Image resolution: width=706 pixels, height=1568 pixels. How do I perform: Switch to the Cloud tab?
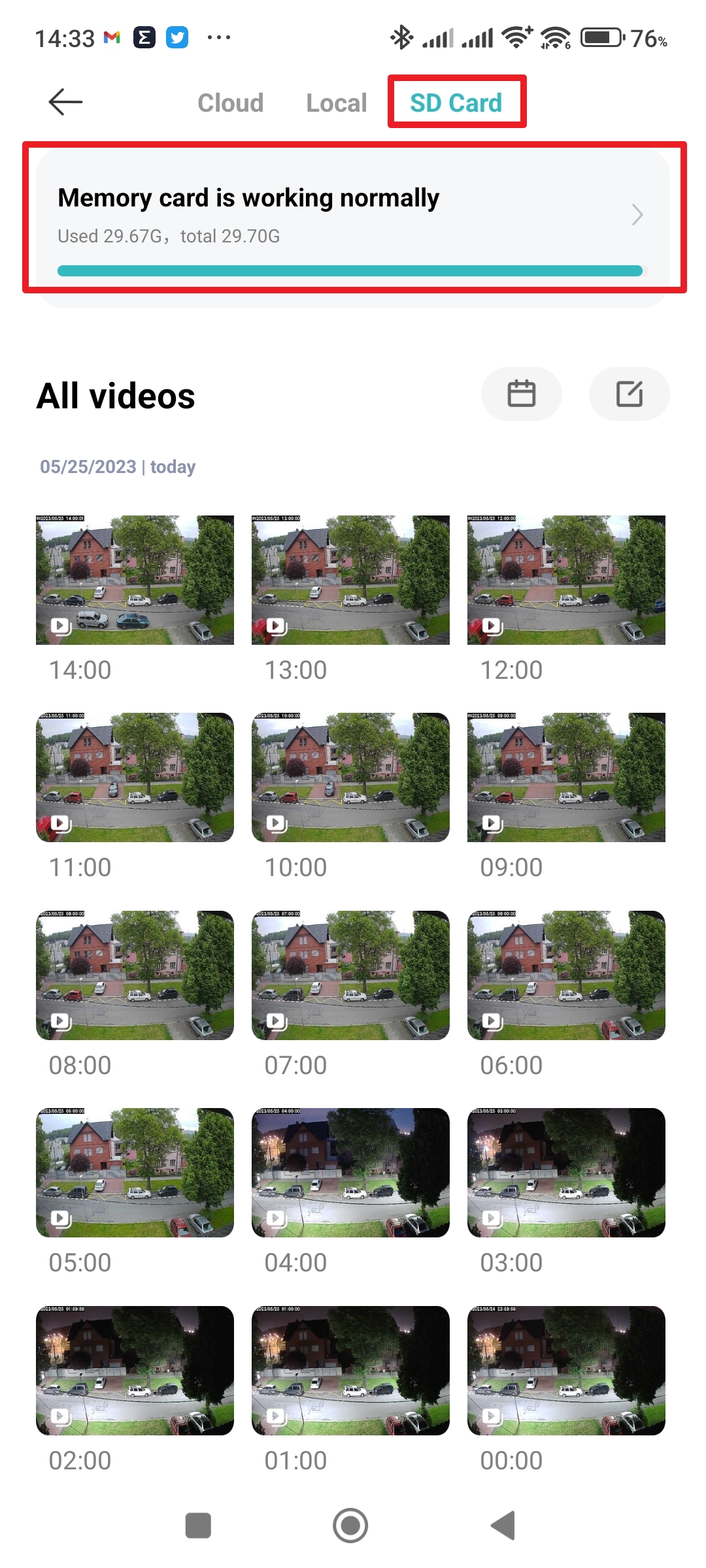[230, 103]
